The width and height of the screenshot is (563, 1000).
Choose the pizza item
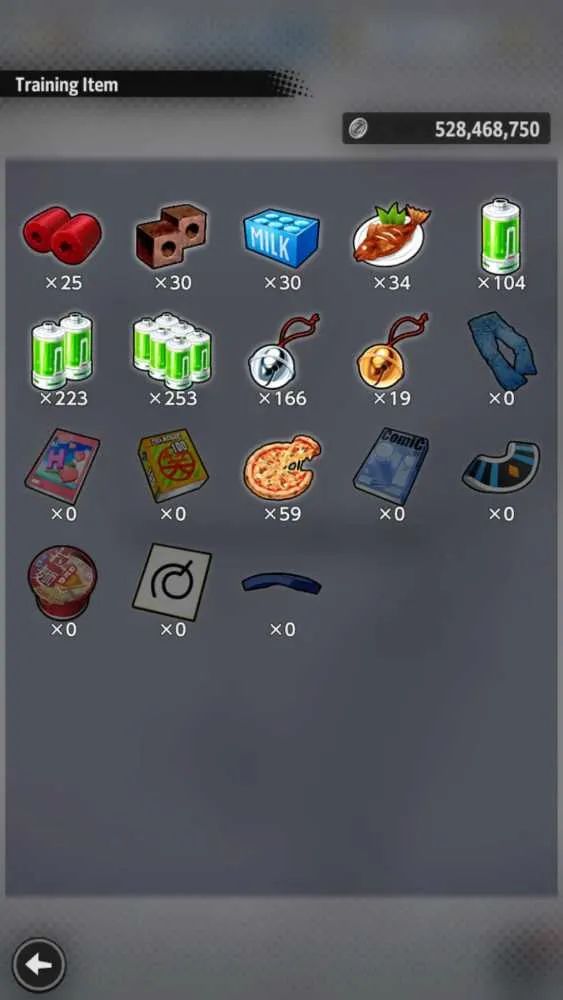click(x=282, y=467)
